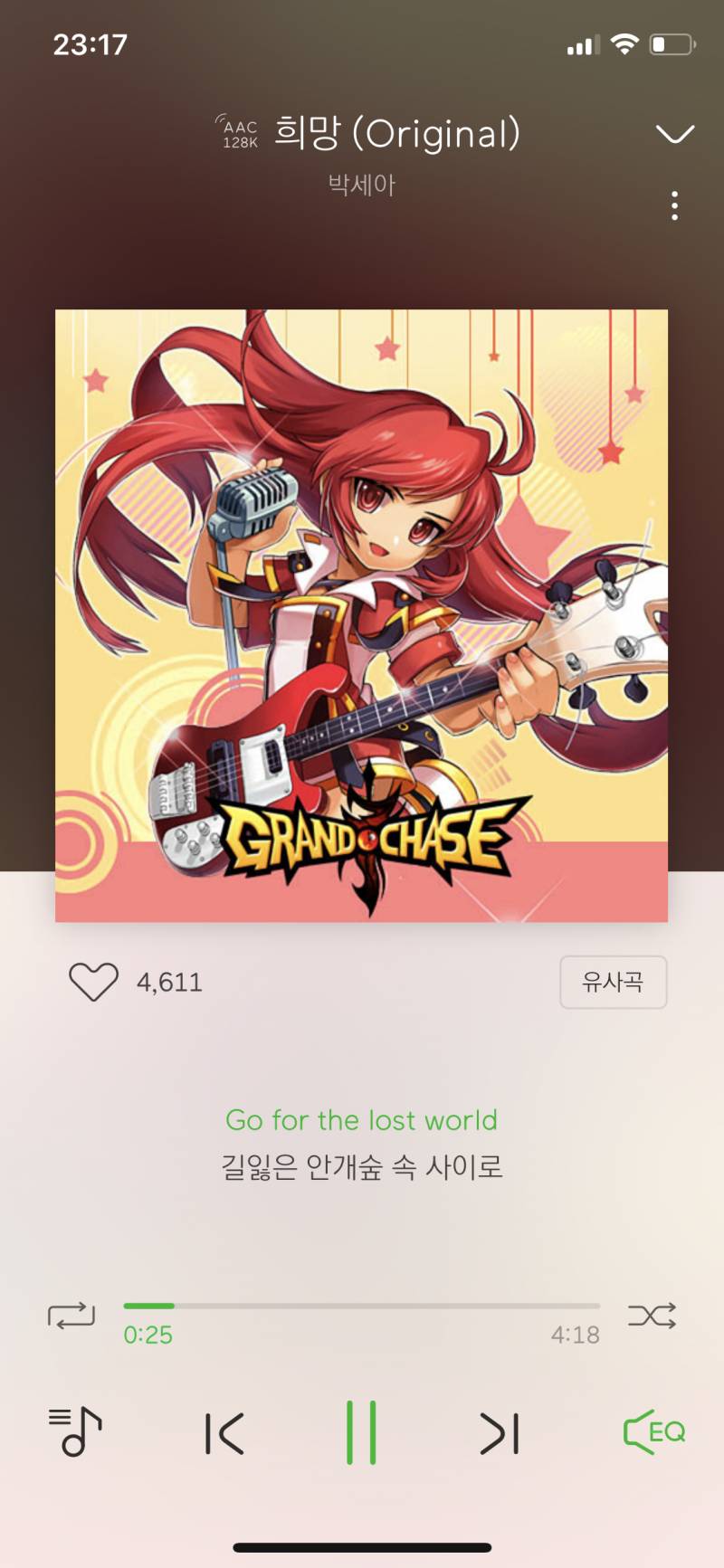724x1568 pixels.
Task: Open the EQ sound settings
Action: (x=654, y=1431)
